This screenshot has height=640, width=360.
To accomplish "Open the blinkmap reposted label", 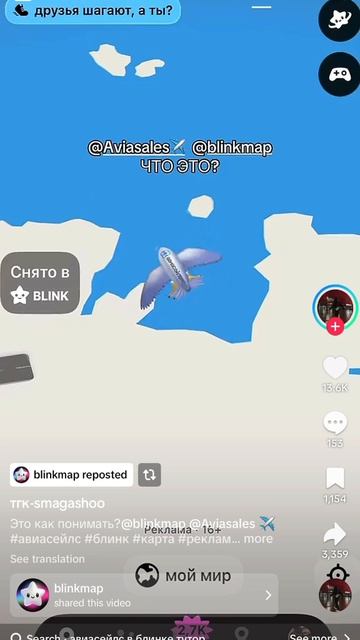I will click(x=71, y=475).
